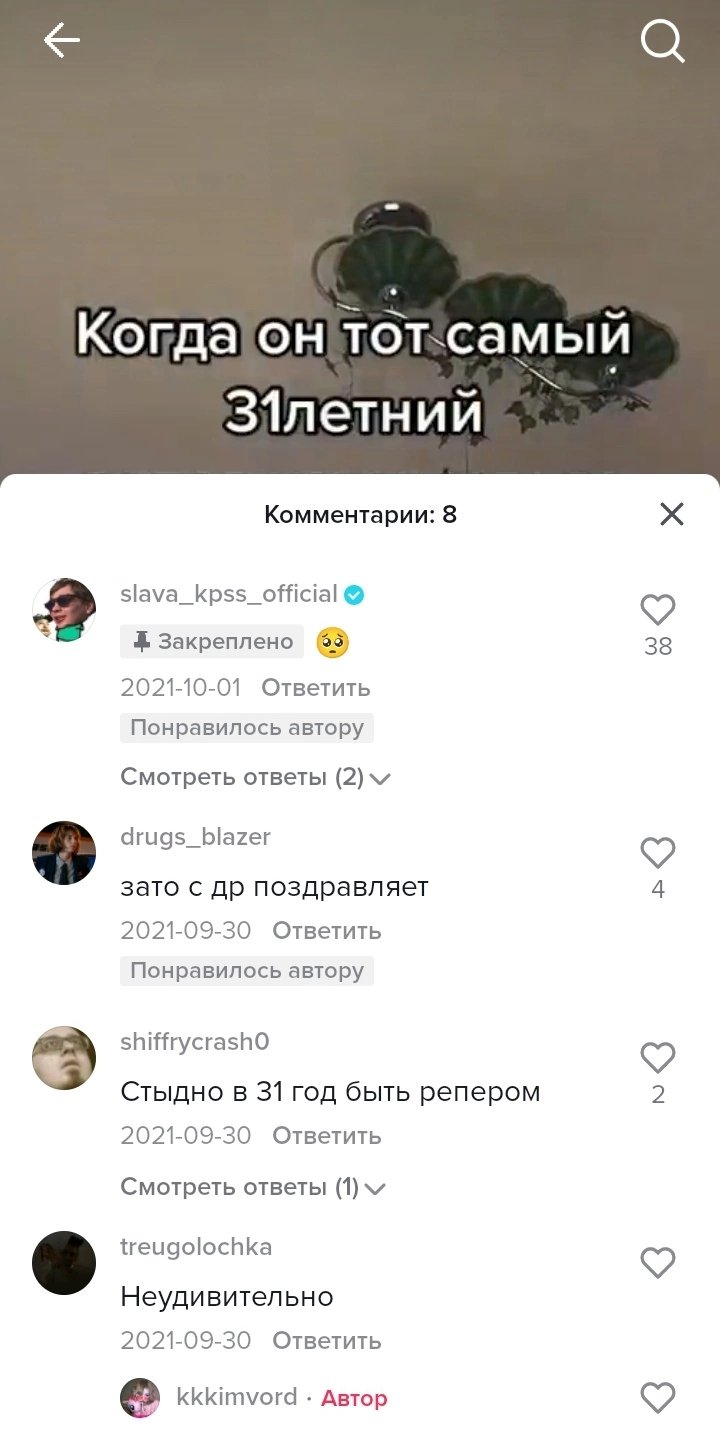
Task: Like treugolochka's comment
Action: pos(658,1263)
